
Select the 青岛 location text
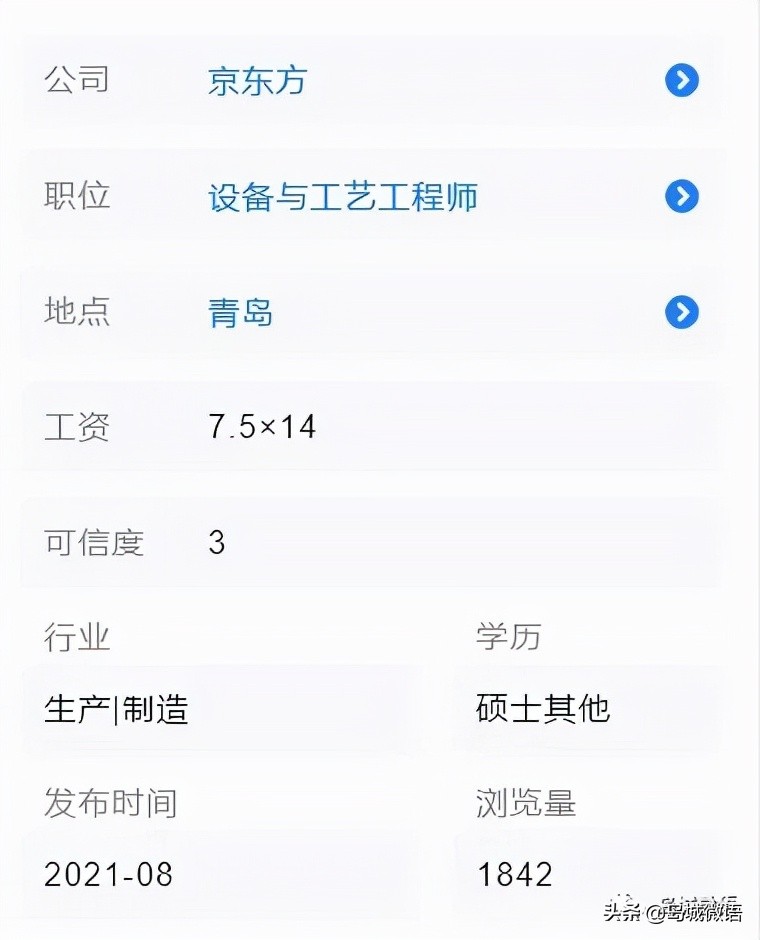coord(241,313)
